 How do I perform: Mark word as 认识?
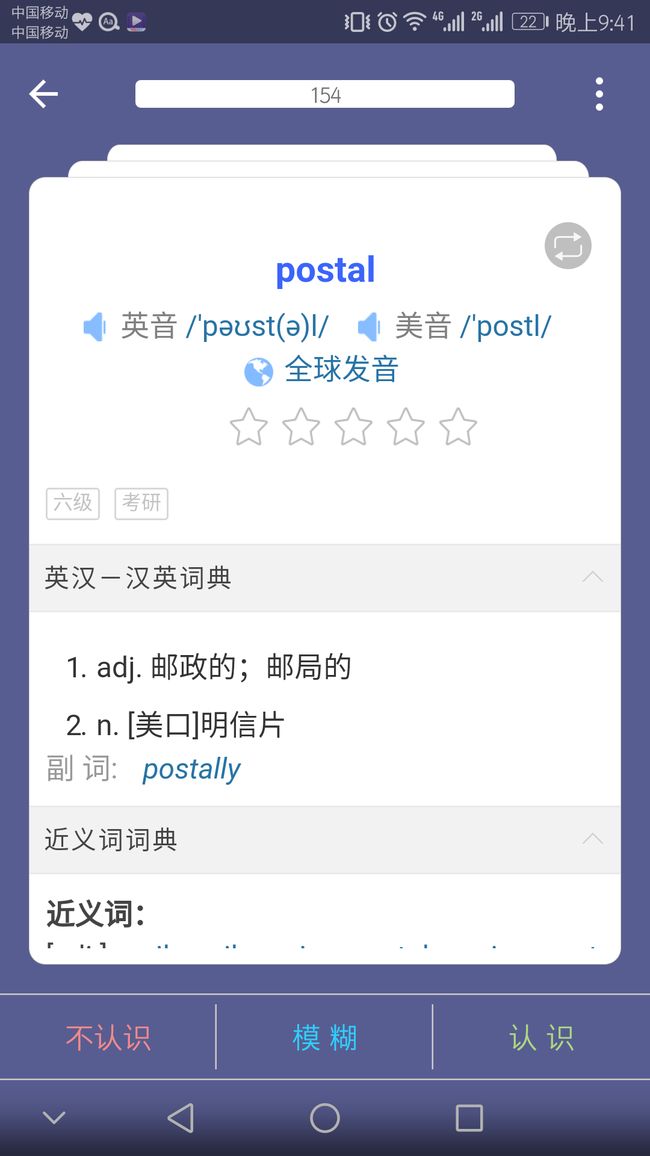coord(542,1038)
